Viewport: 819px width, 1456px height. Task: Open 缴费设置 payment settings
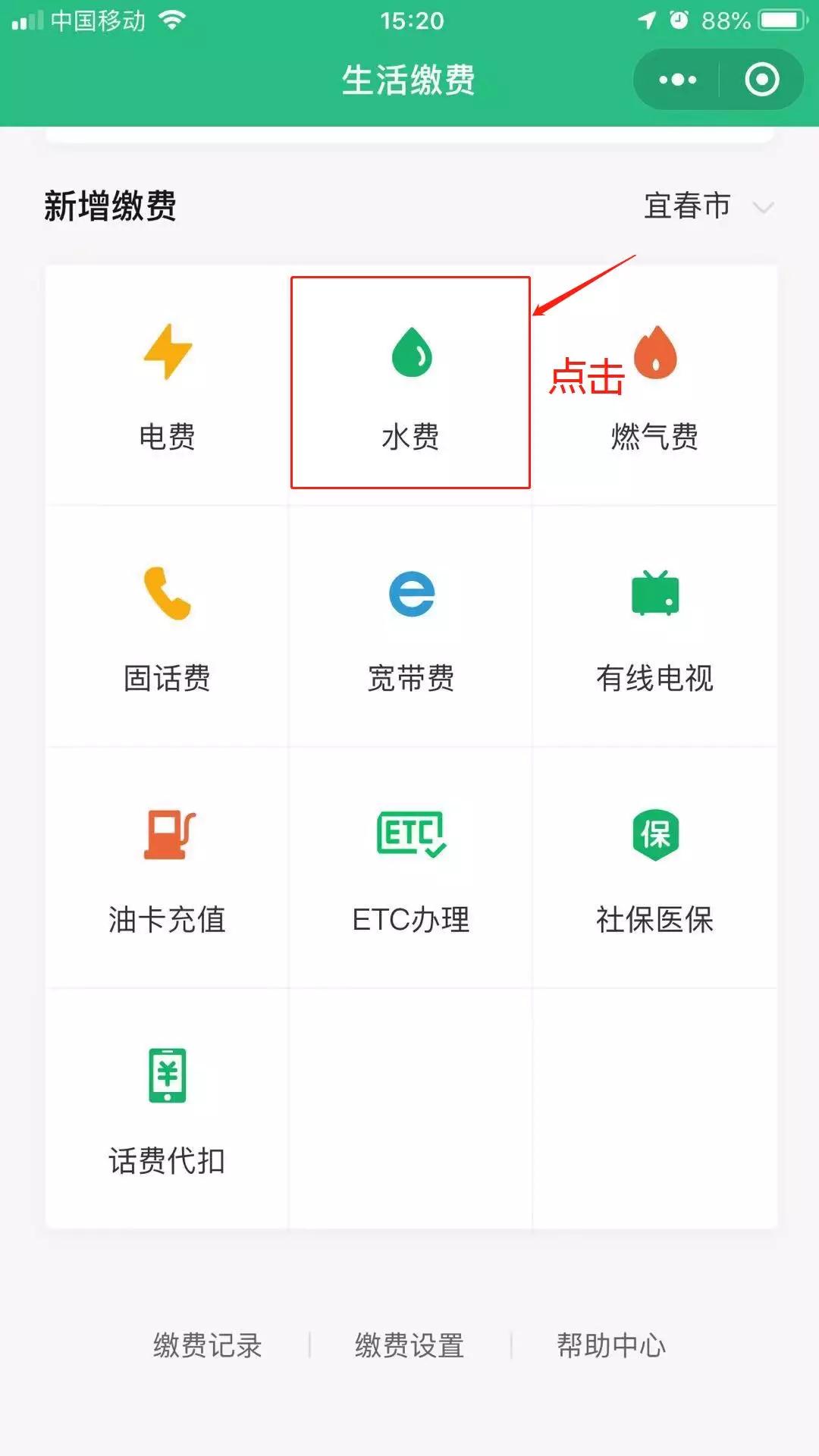409,1345
